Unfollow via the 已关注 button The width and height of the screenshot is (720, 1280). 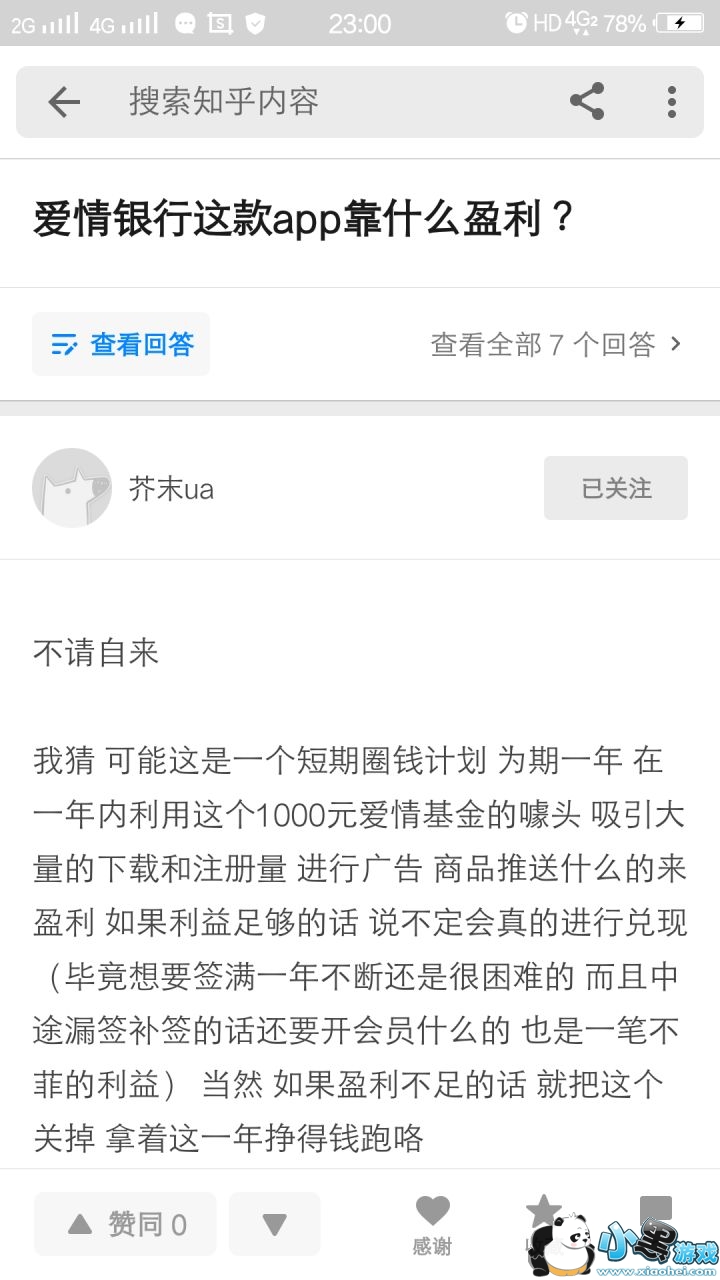click(x=615, y=488)
